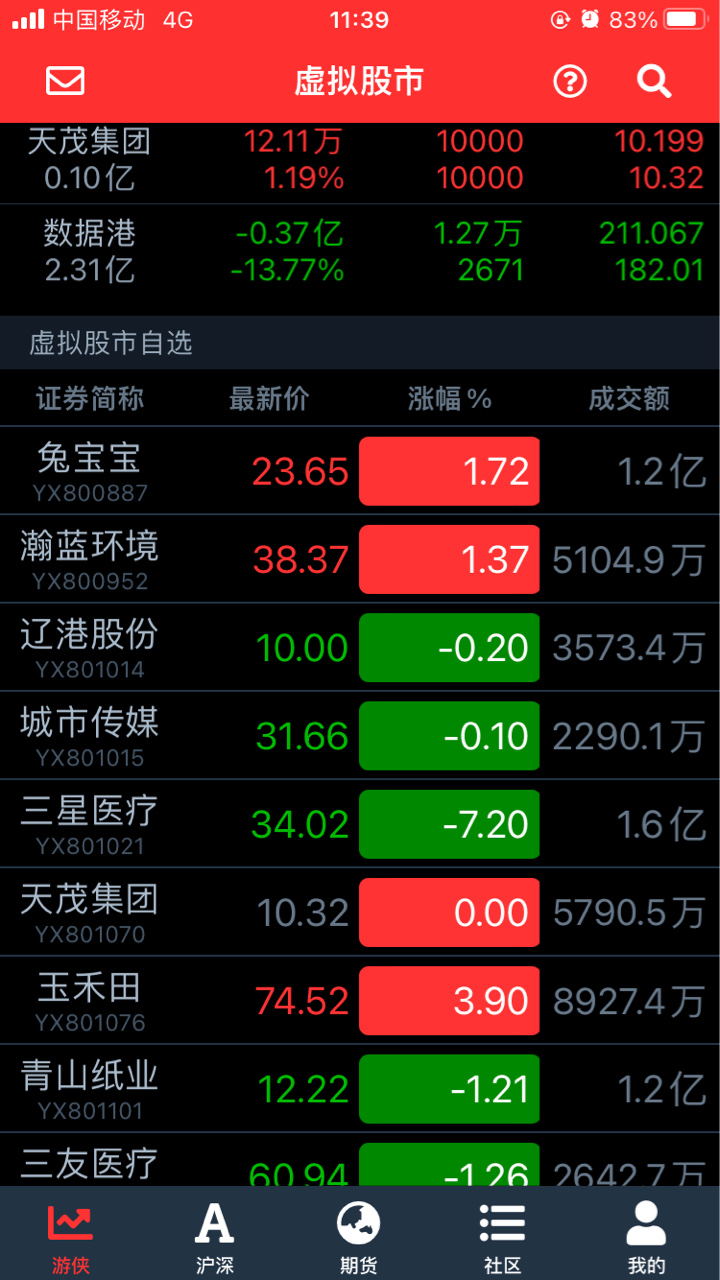
Task: Sort by 成交额 column header
Action: pyautogui.click(x=629, y=399)
